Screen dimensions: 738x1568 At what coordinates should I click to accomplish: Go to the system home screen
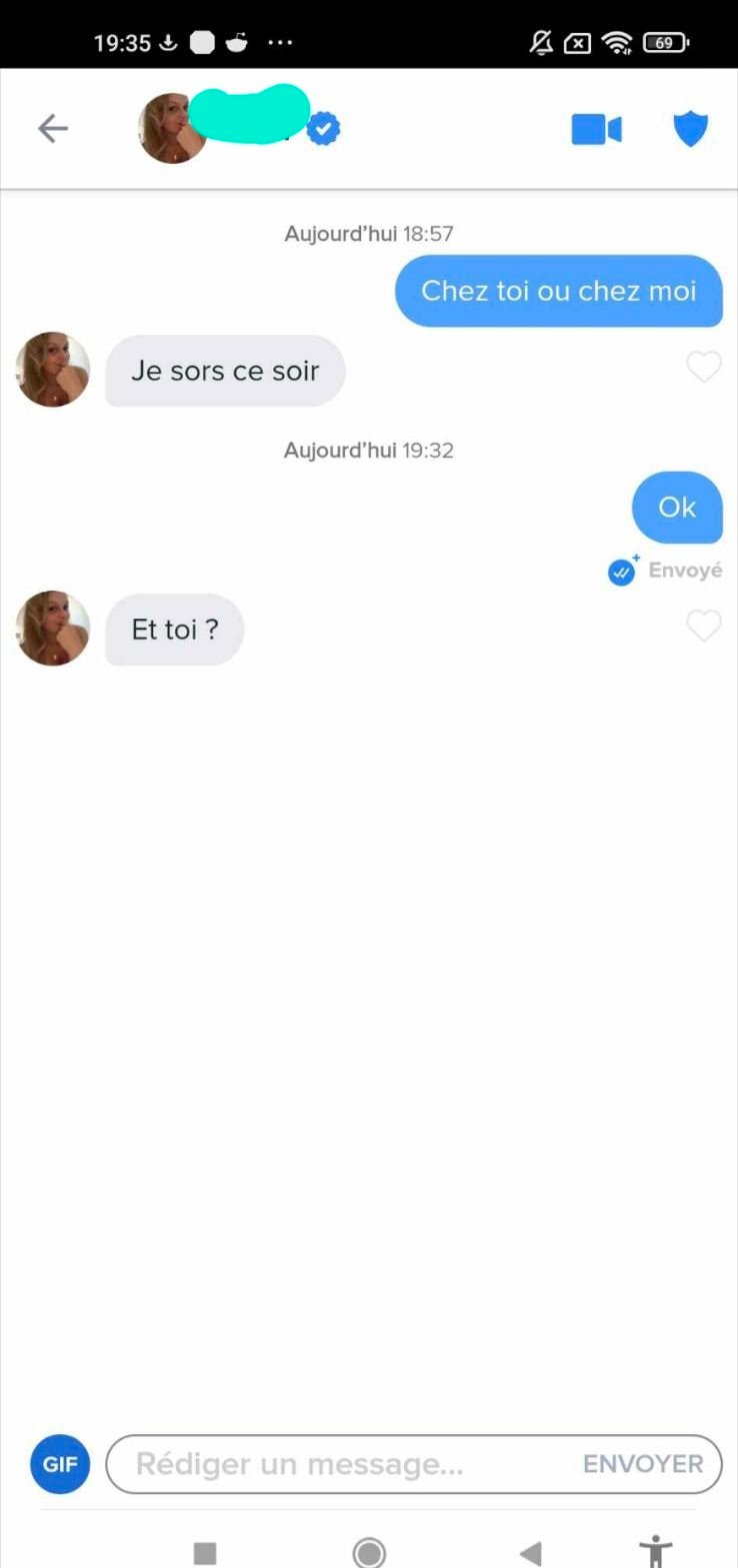369,1553
